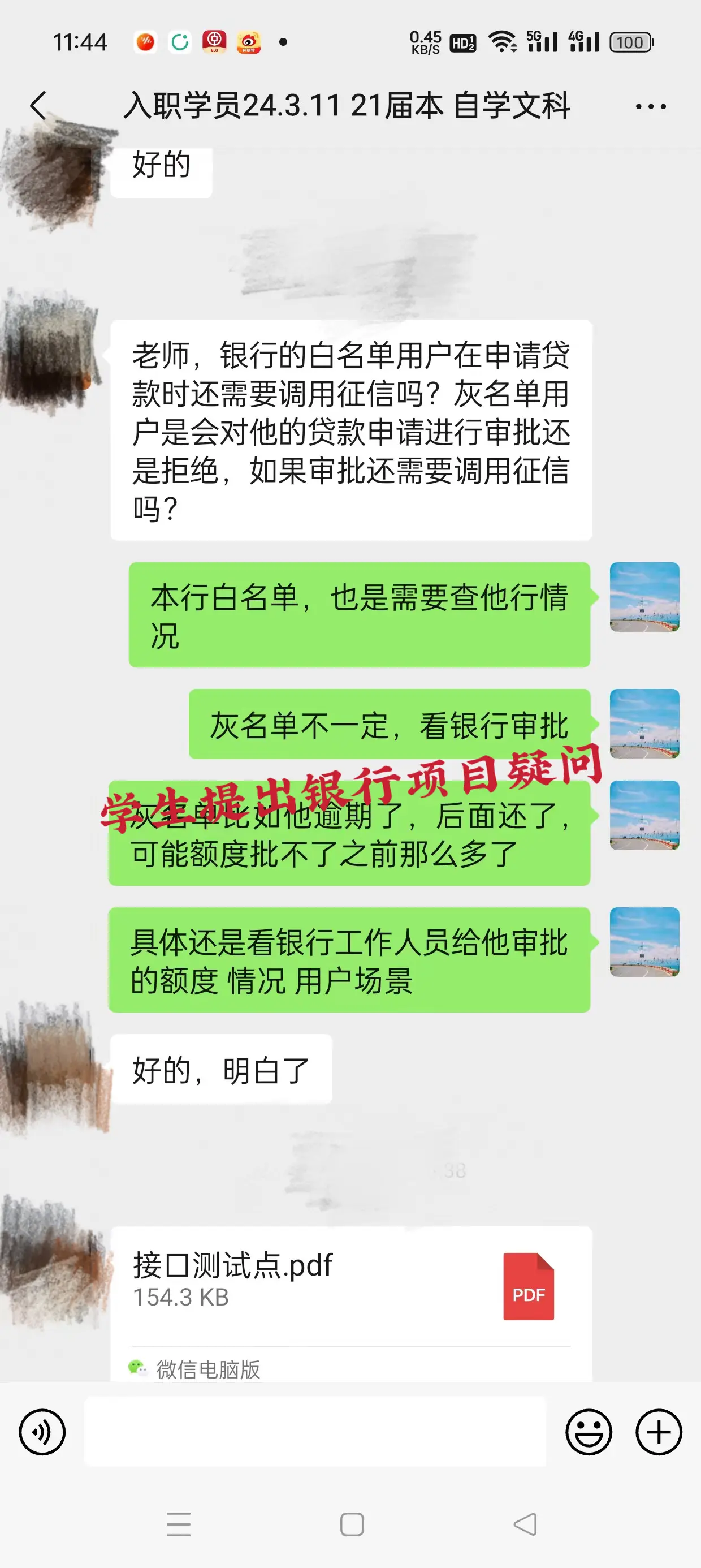Tap the avatar beside 灰名单不一定 message
This screenshot has width=701, height=1568.
[x=644, y=723]
